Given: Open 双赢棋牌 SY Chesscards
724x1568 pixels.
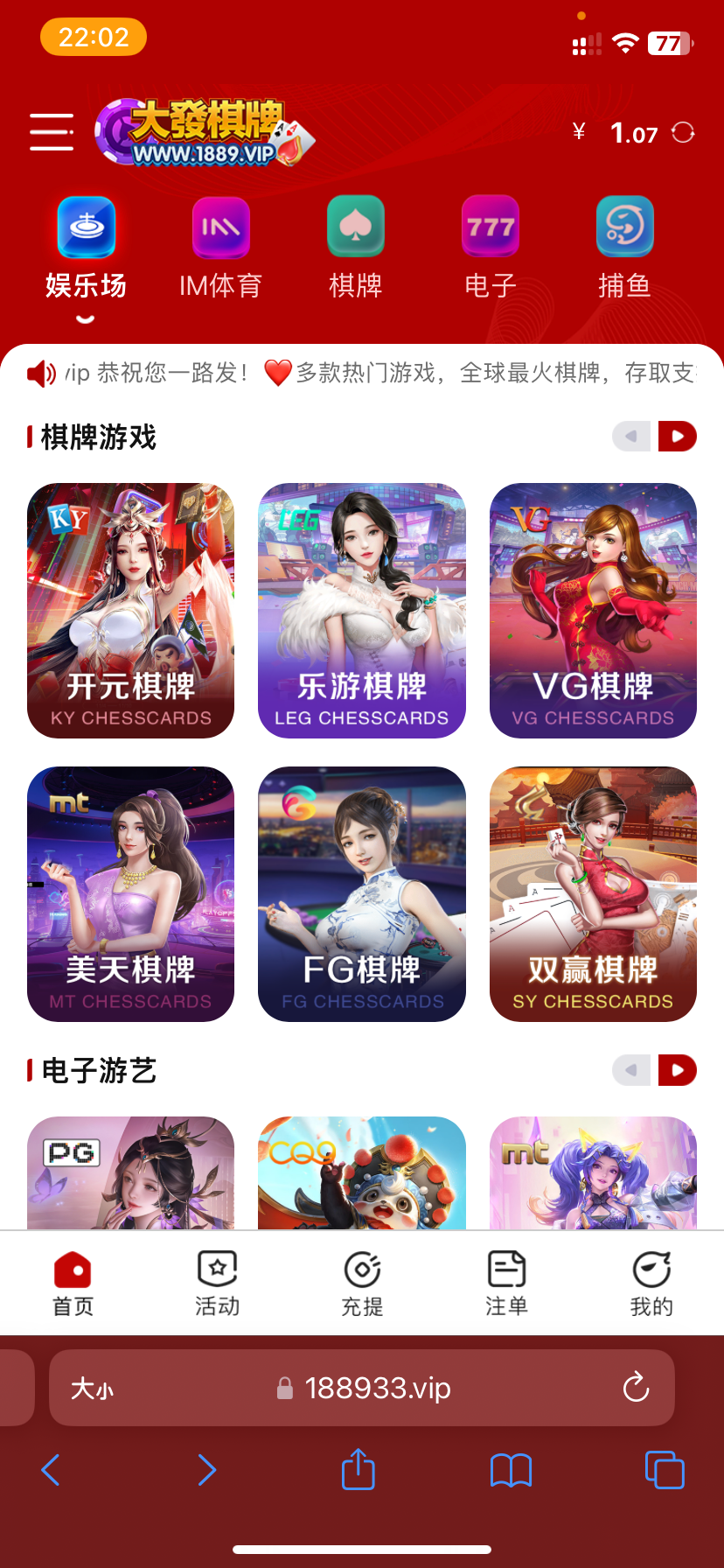Looking at the screenshot, I should coord(593,894).
